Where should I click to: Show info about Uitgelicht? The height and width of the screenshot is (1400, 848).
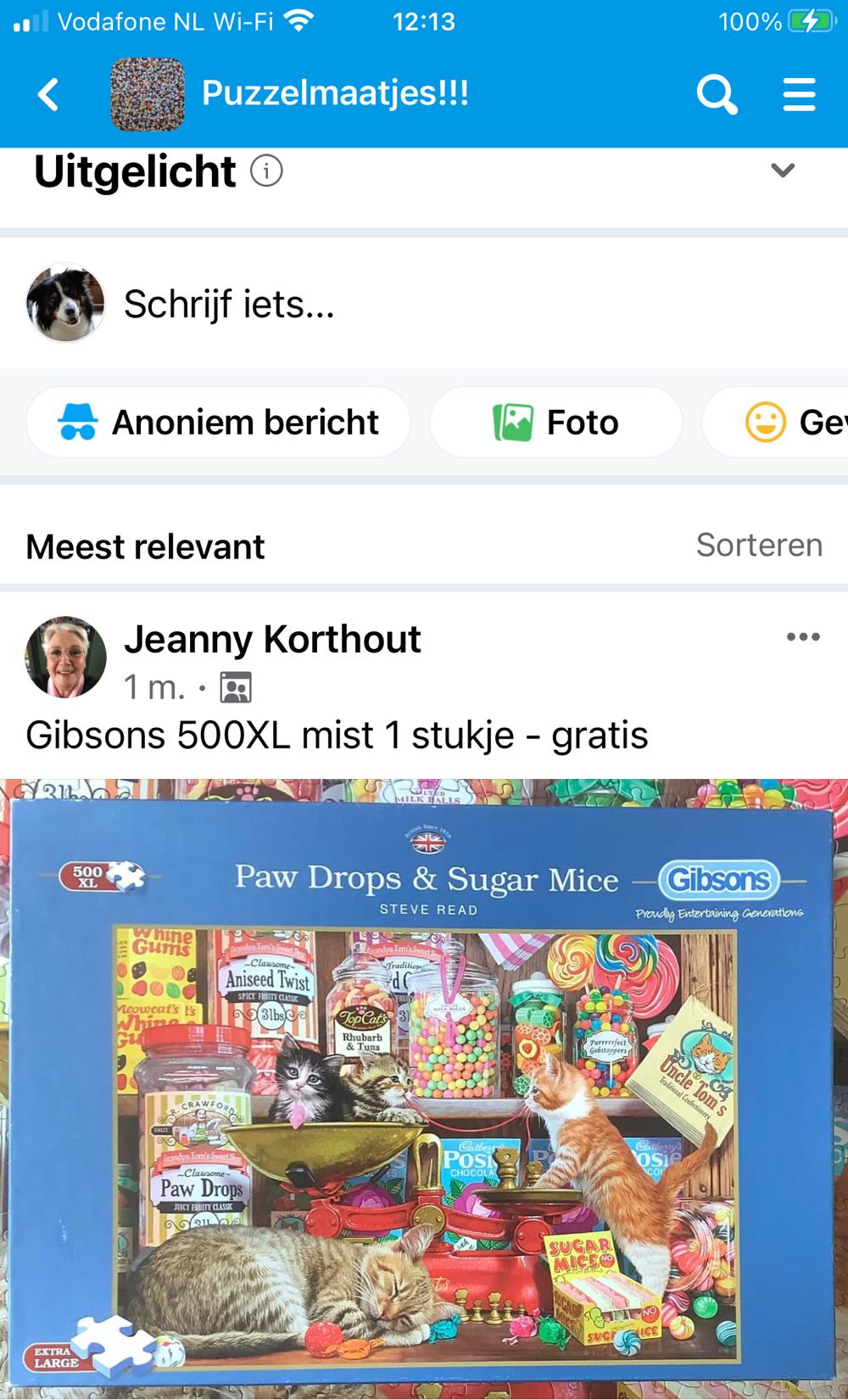tap(266, 171)
